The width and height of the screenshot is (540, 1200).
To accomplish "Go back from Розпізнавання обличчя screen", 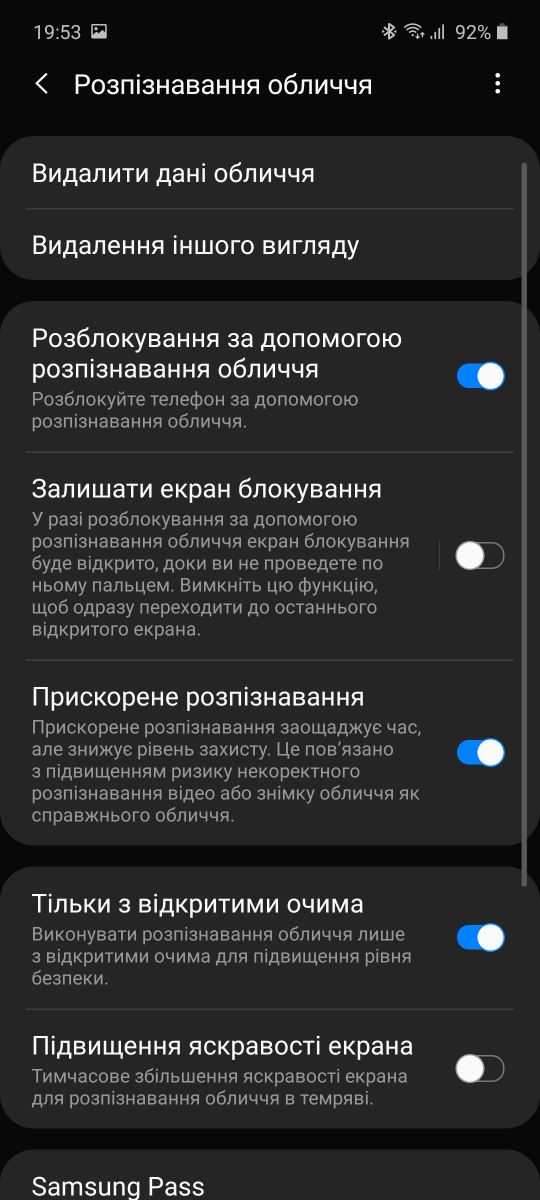I will 42,84.
